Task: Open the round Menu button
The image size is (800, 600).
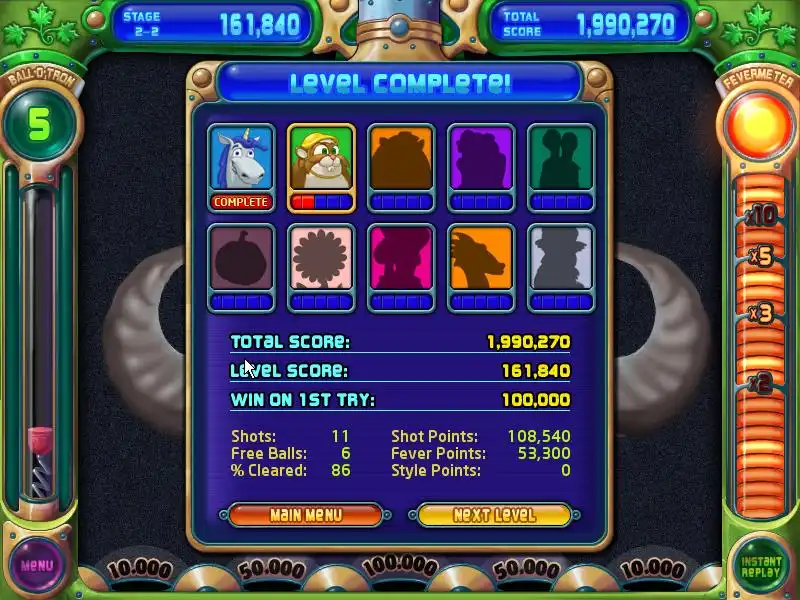Action: point(36,565)
